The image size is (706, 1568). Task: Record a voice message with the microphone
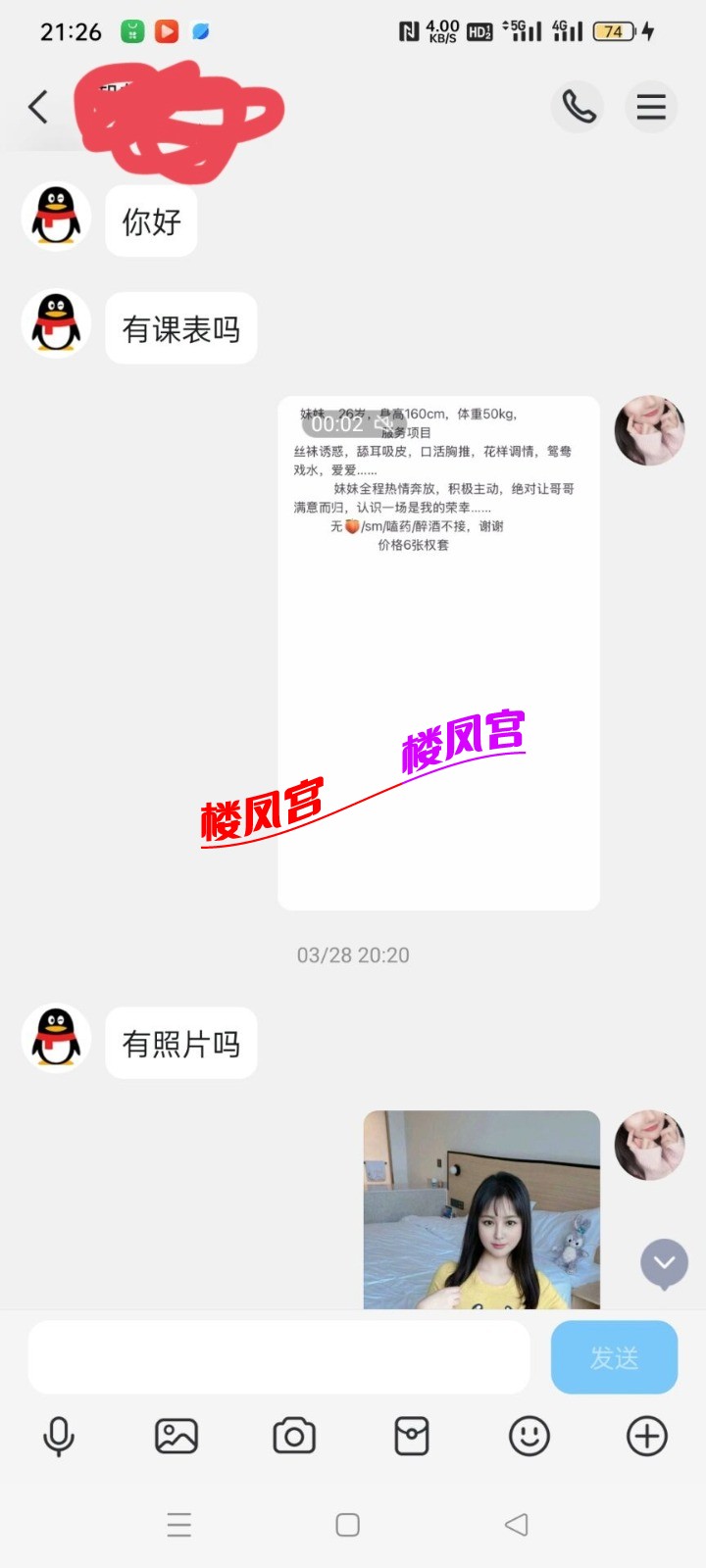pos(59,1437)
